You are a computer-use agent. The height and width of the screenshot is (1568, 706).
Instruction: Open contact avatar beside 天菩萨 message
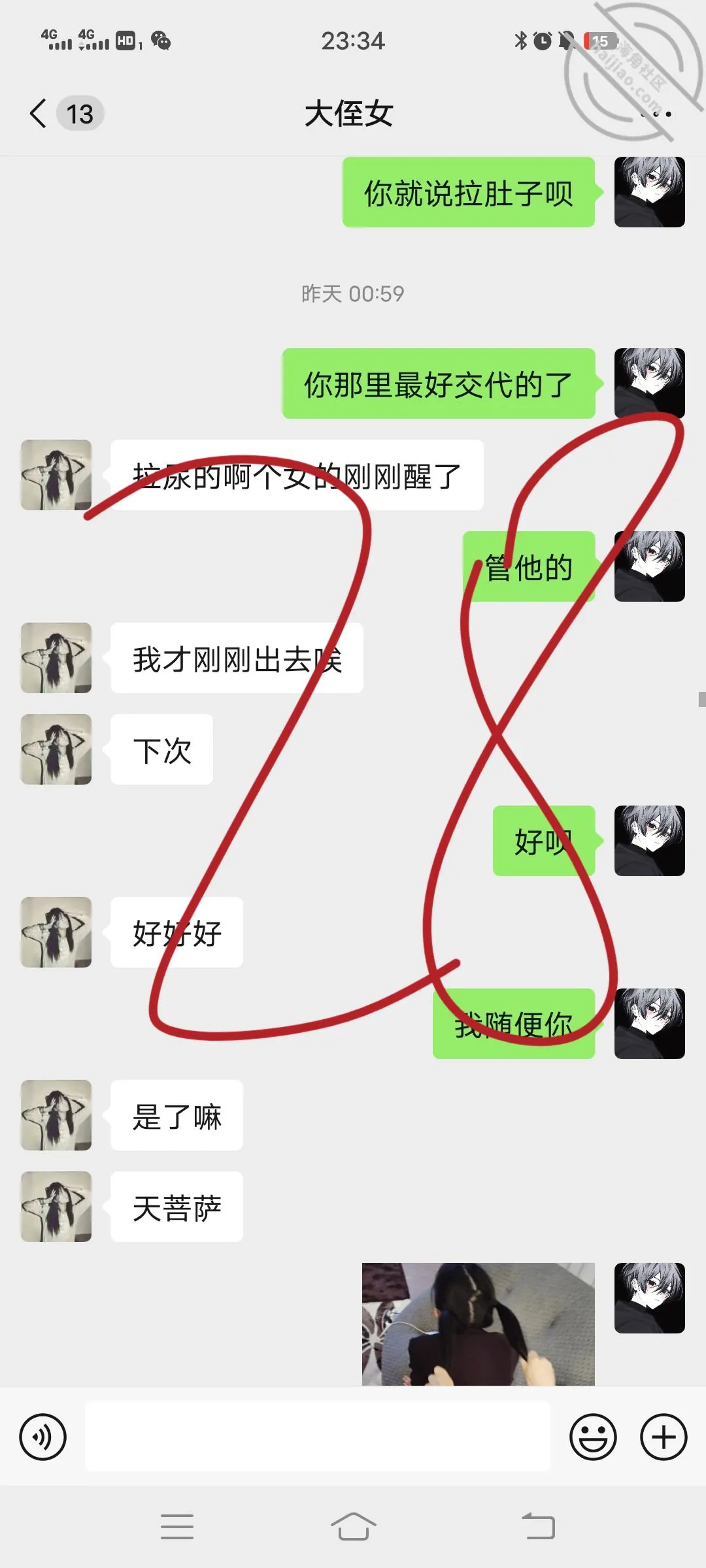tap(56, 1207)
